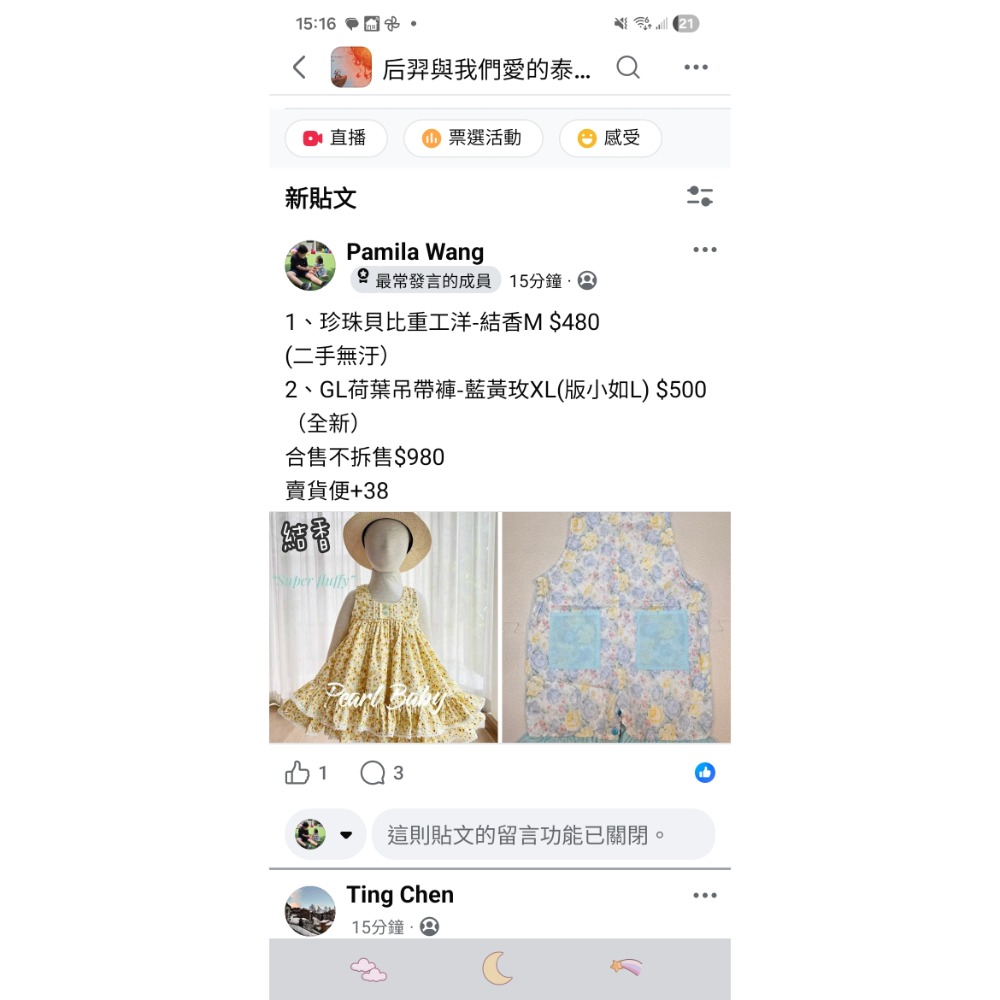Viewport: 1000px width, 1000px height.
Task: Open the group overflow menu
Action: click(x=696, y=67)
